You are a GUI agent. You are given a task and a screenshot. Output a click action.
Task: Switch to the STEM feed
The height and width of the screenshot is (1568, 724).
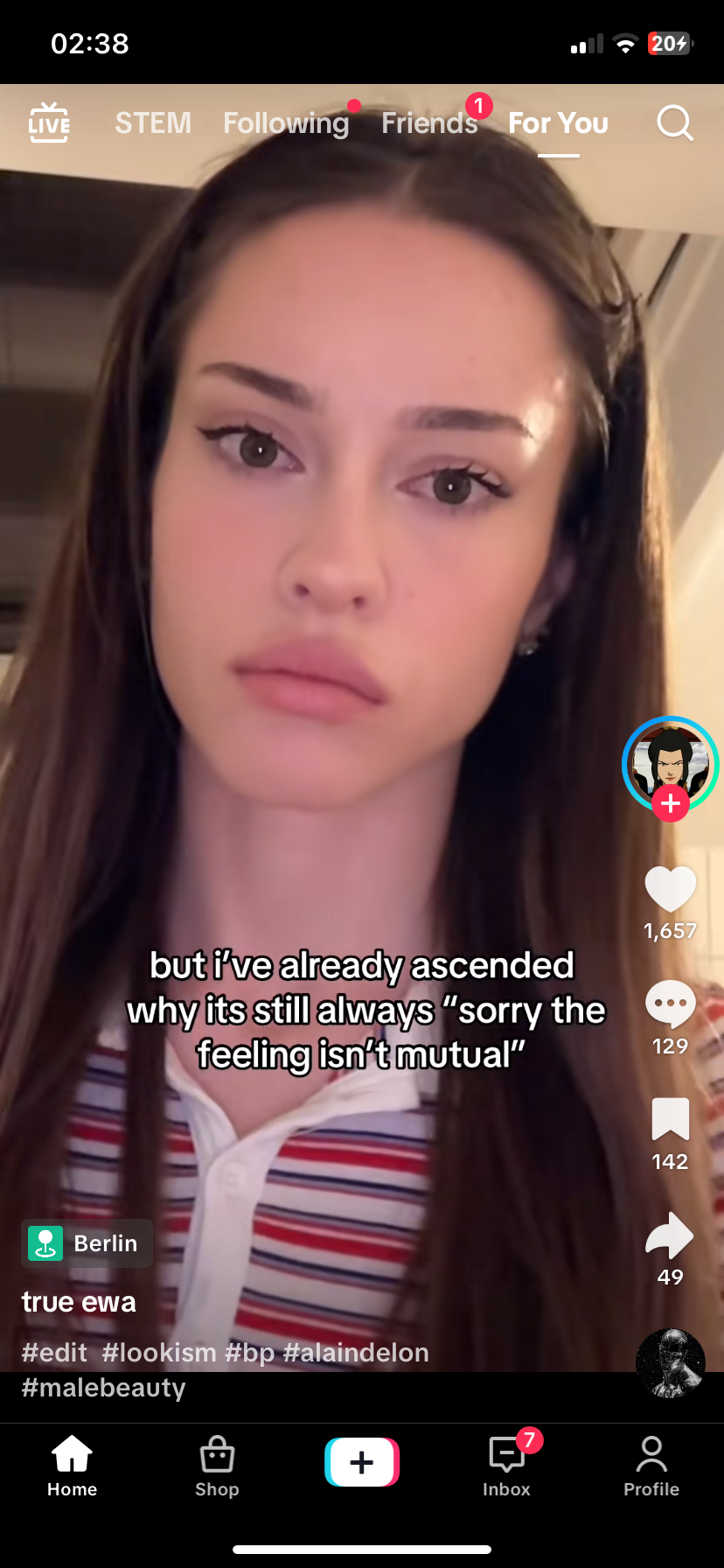pos(153,123)
